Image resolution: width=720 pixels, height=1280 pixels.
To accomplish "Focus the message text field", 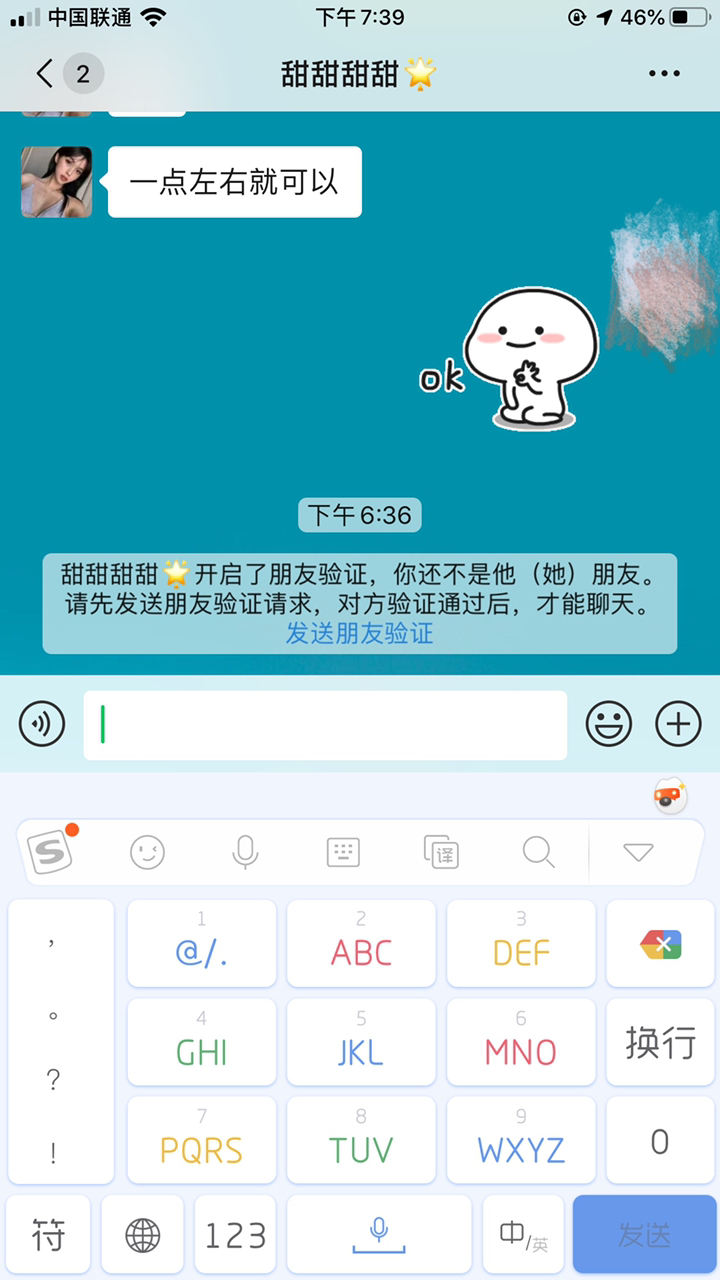I will tap(325, 724).
